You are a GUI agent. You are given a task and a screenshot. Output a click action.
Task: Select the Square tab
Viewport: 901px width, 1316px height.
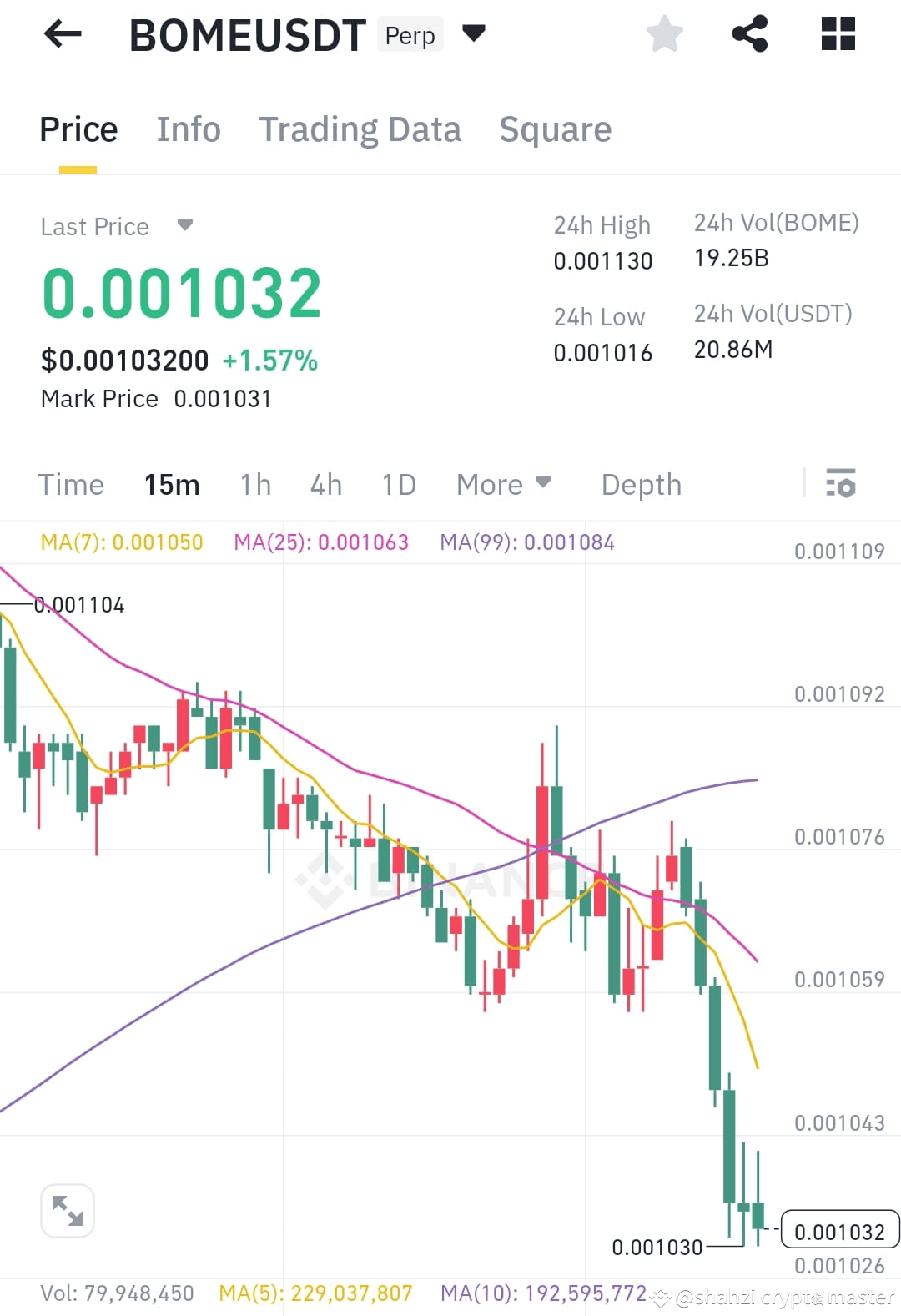click(x=555, y=129)
